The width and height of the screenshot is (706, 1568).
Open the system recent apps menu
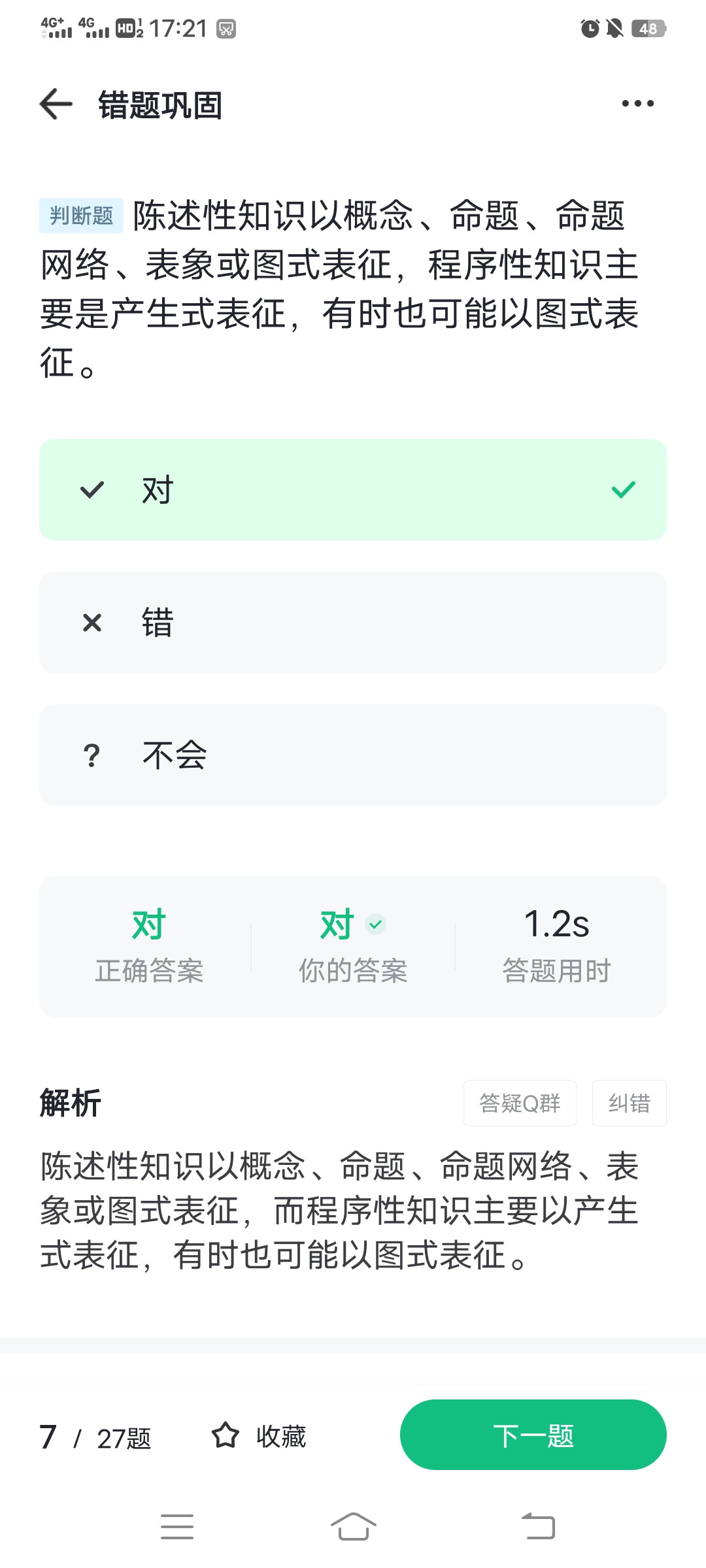(177, 1526)
